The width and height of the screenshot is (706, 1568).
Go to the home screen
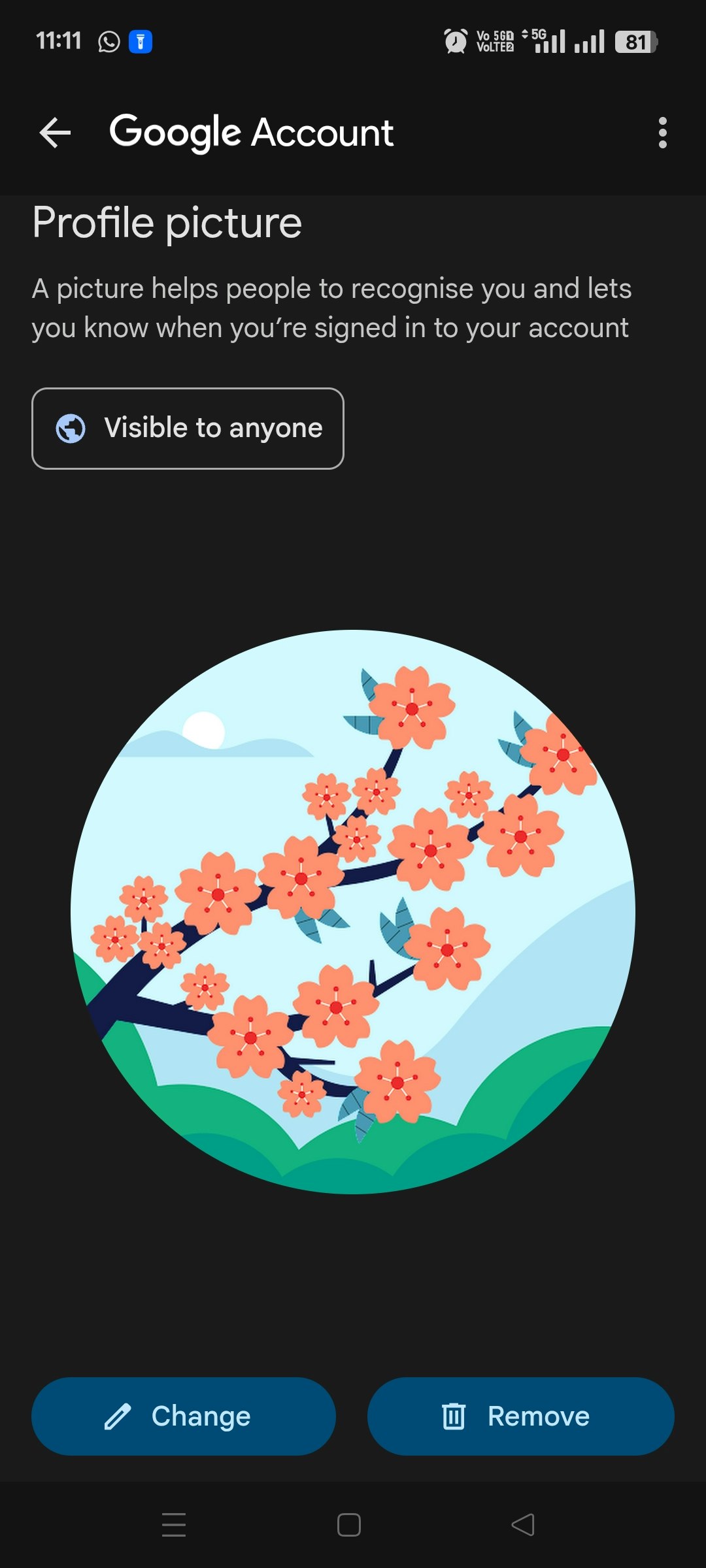pos(349,1525)
